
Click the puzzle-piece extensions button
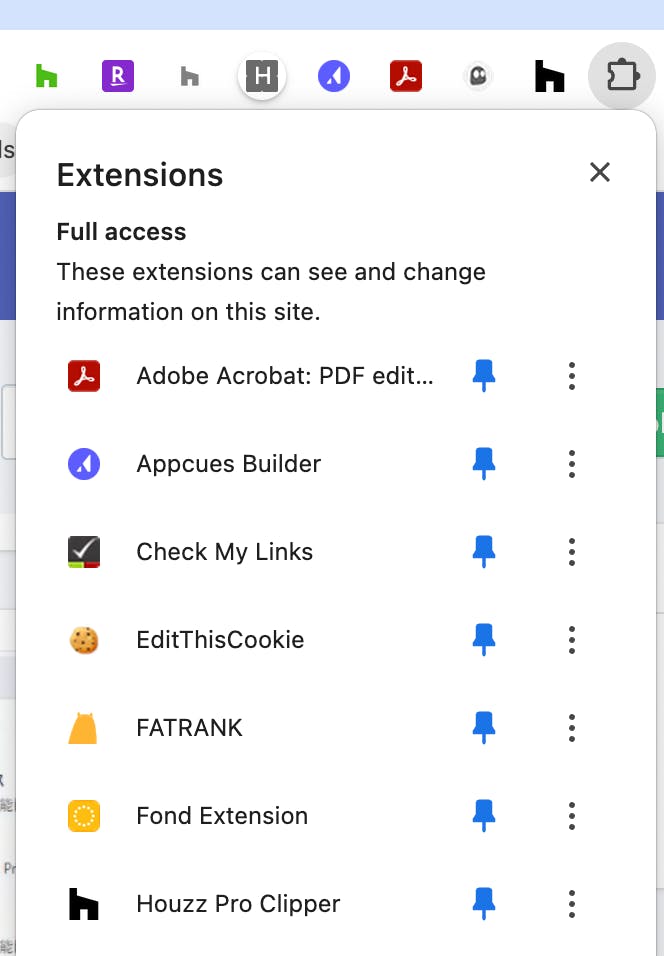coord(622,76)
